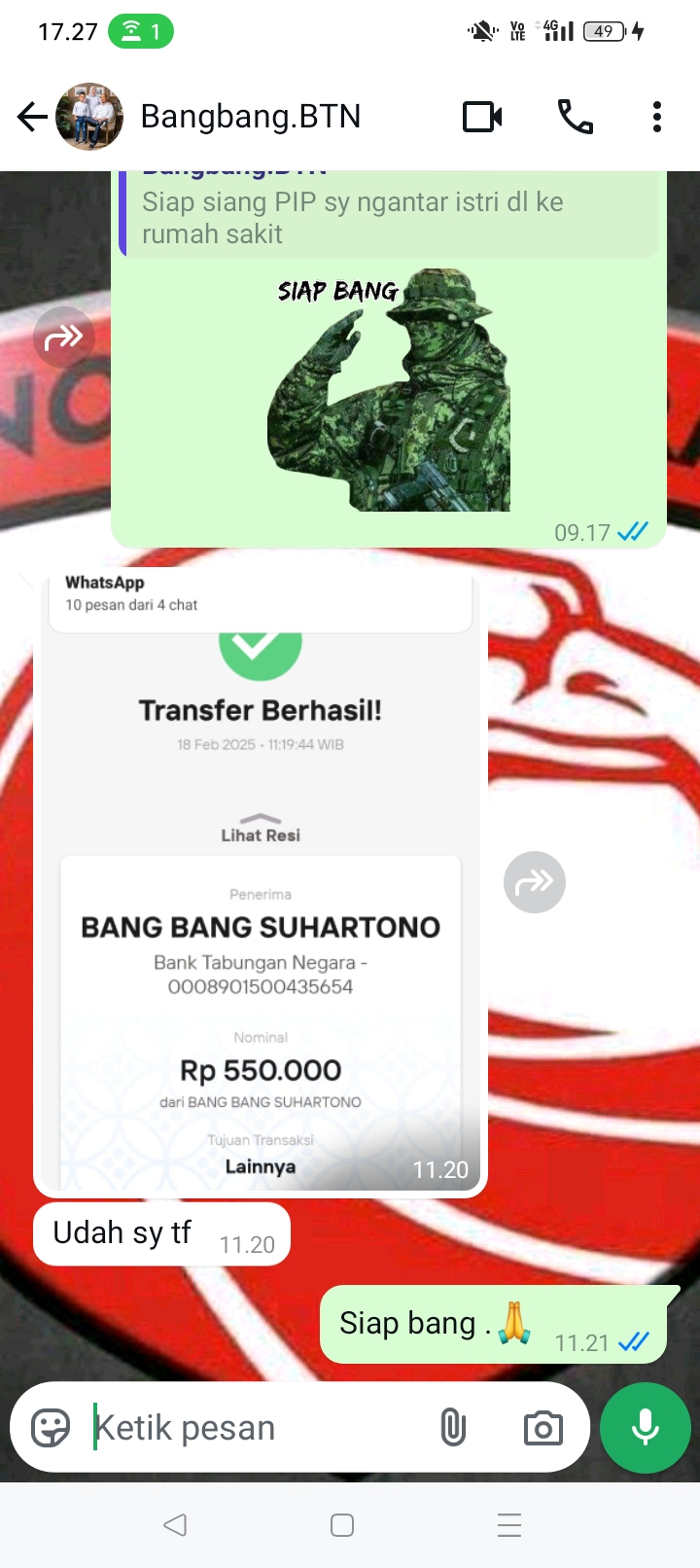Viewport: 700px width, 1568px height.
Task: Start a video call with Bangbang.BTN
Action: [482, 117]
